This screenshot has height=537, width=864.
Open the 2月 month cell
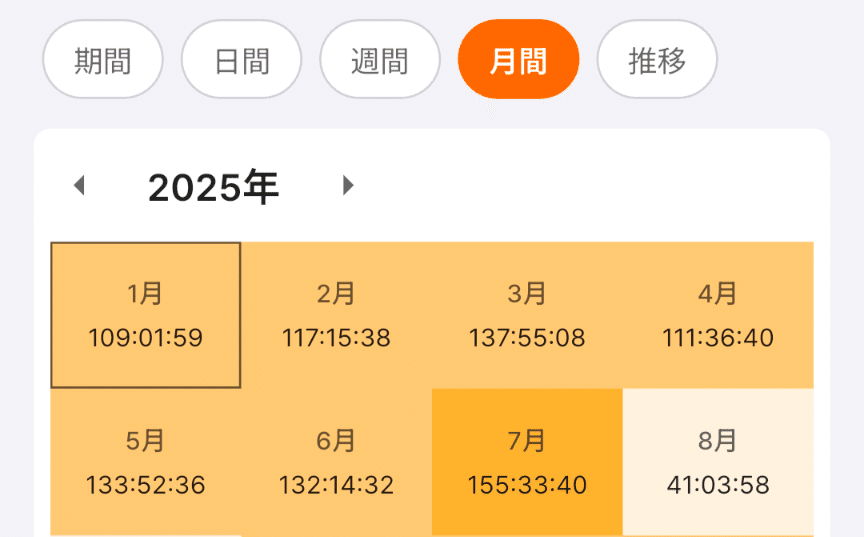click(x=336, y=315)
